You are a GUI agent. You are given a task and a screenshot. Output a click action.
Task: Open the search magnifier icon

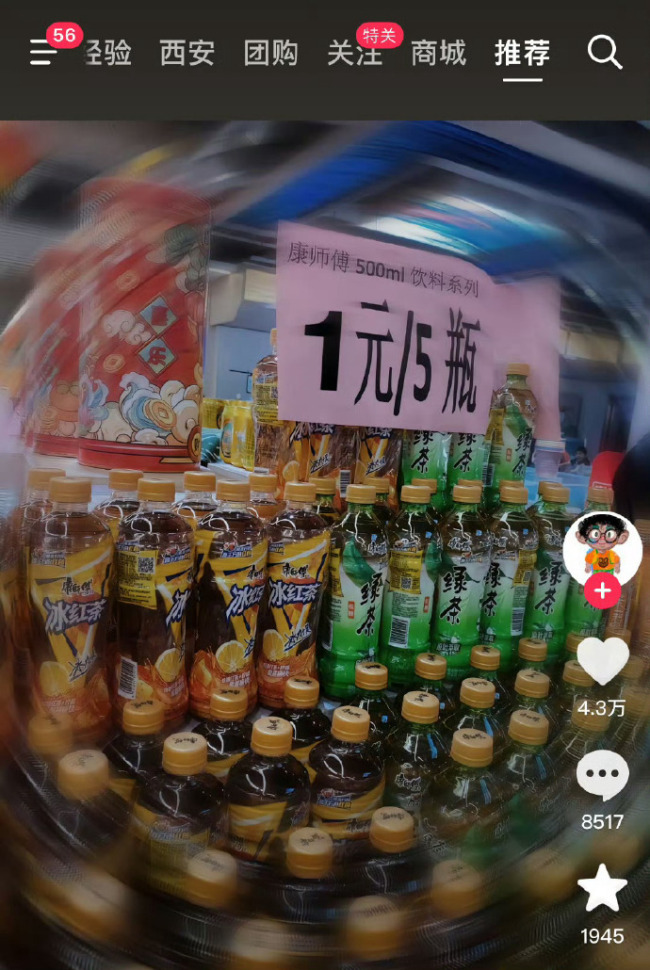[x=604, y=52]
